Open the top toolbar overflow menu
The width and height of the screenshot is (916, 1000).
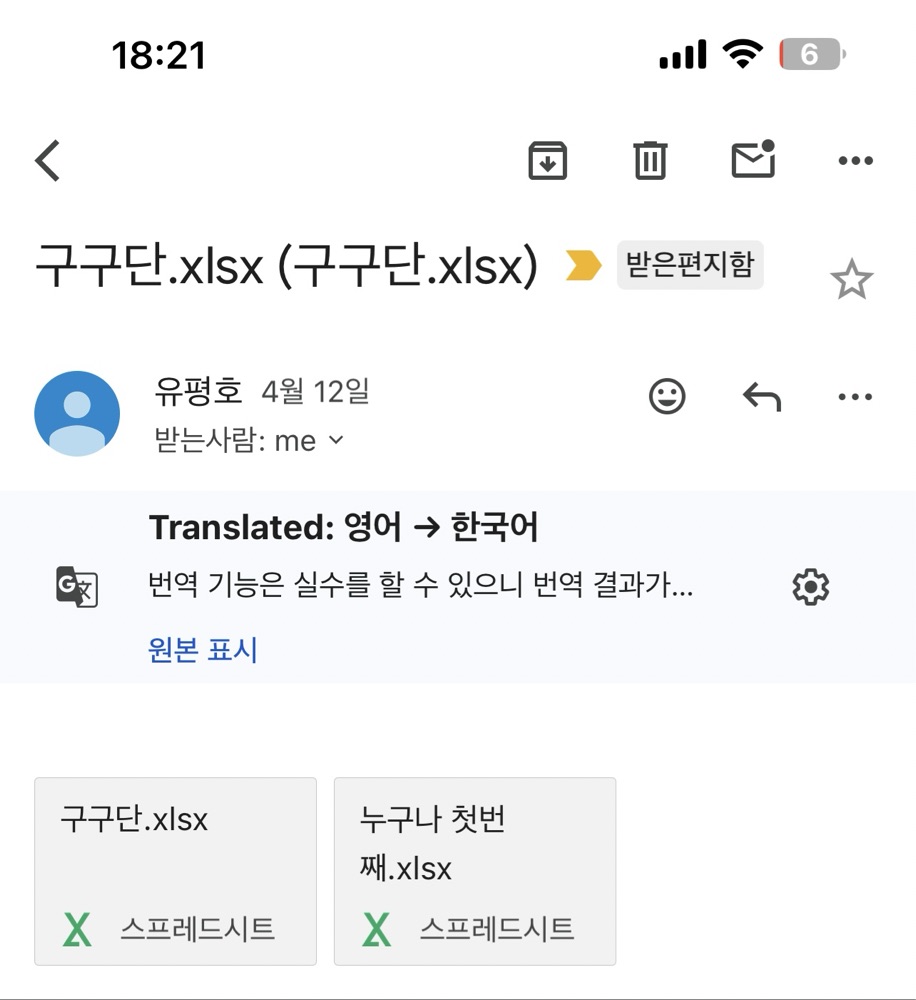click(855, 161)
